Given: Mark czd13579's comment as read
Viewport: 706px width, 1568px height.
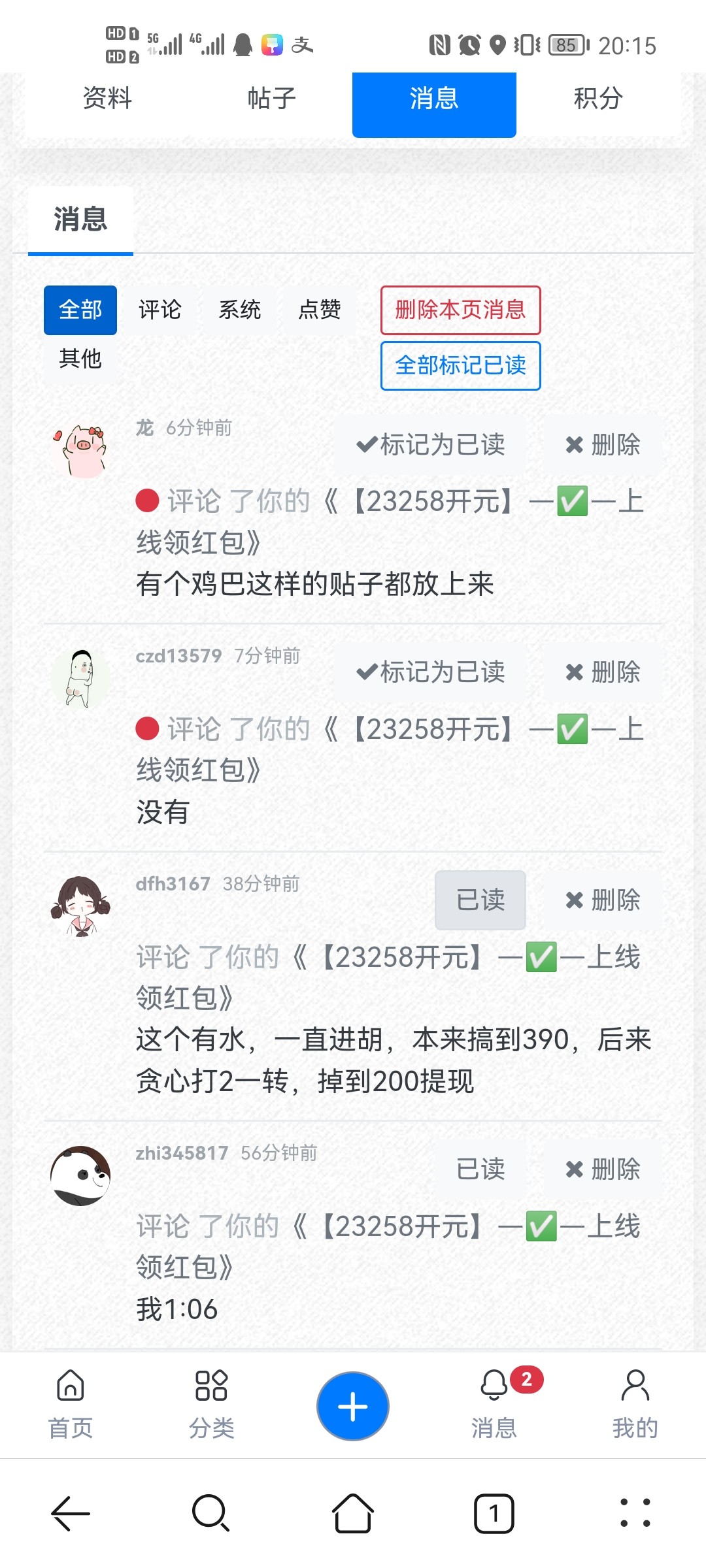Looking at the screenshot, I should 431,672.
